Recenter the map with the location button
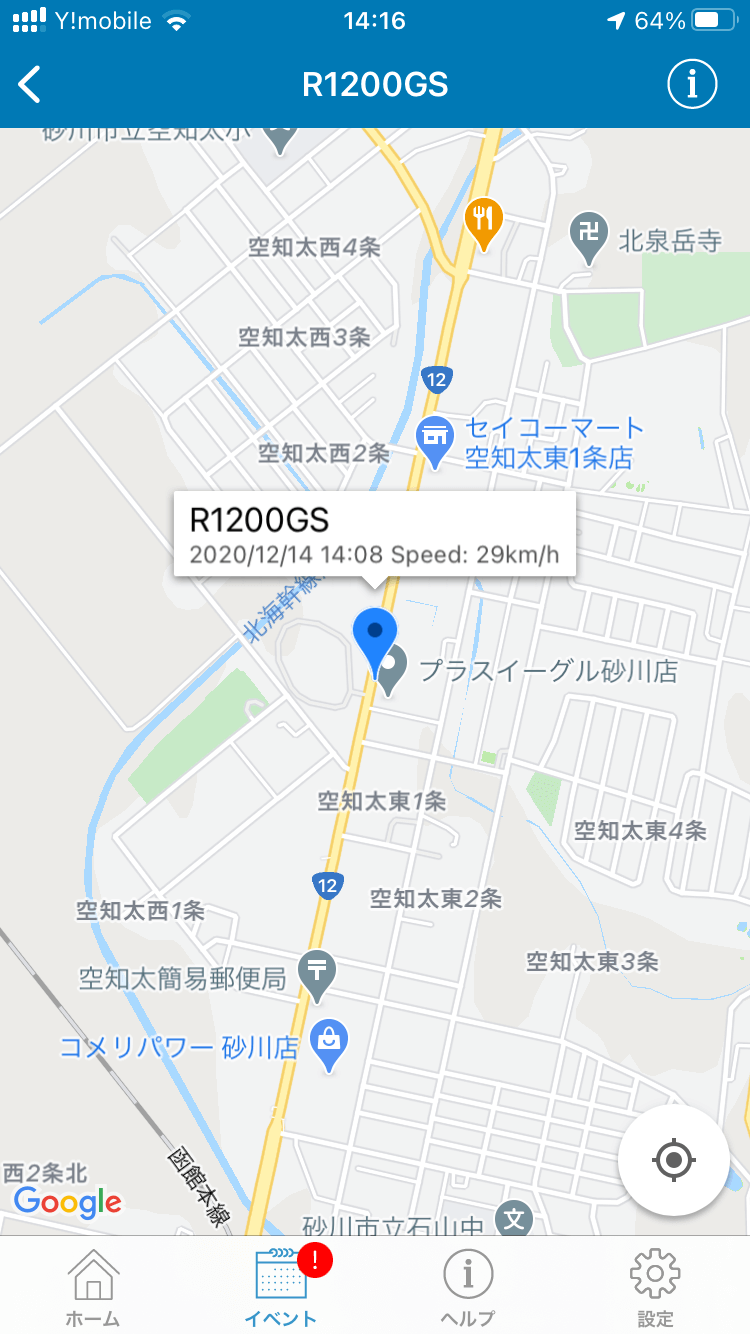The width and height of the screenshot is (750, 1334). (673, 1160)
